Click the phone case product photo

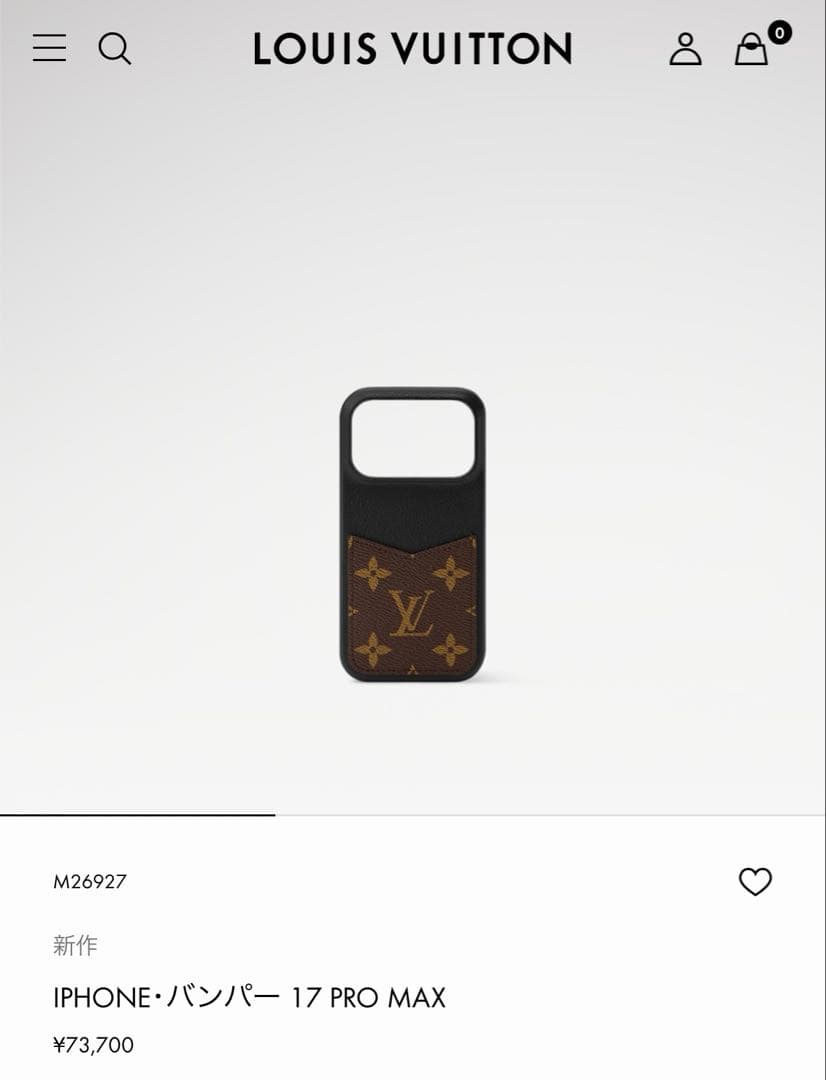pos(413,530)
